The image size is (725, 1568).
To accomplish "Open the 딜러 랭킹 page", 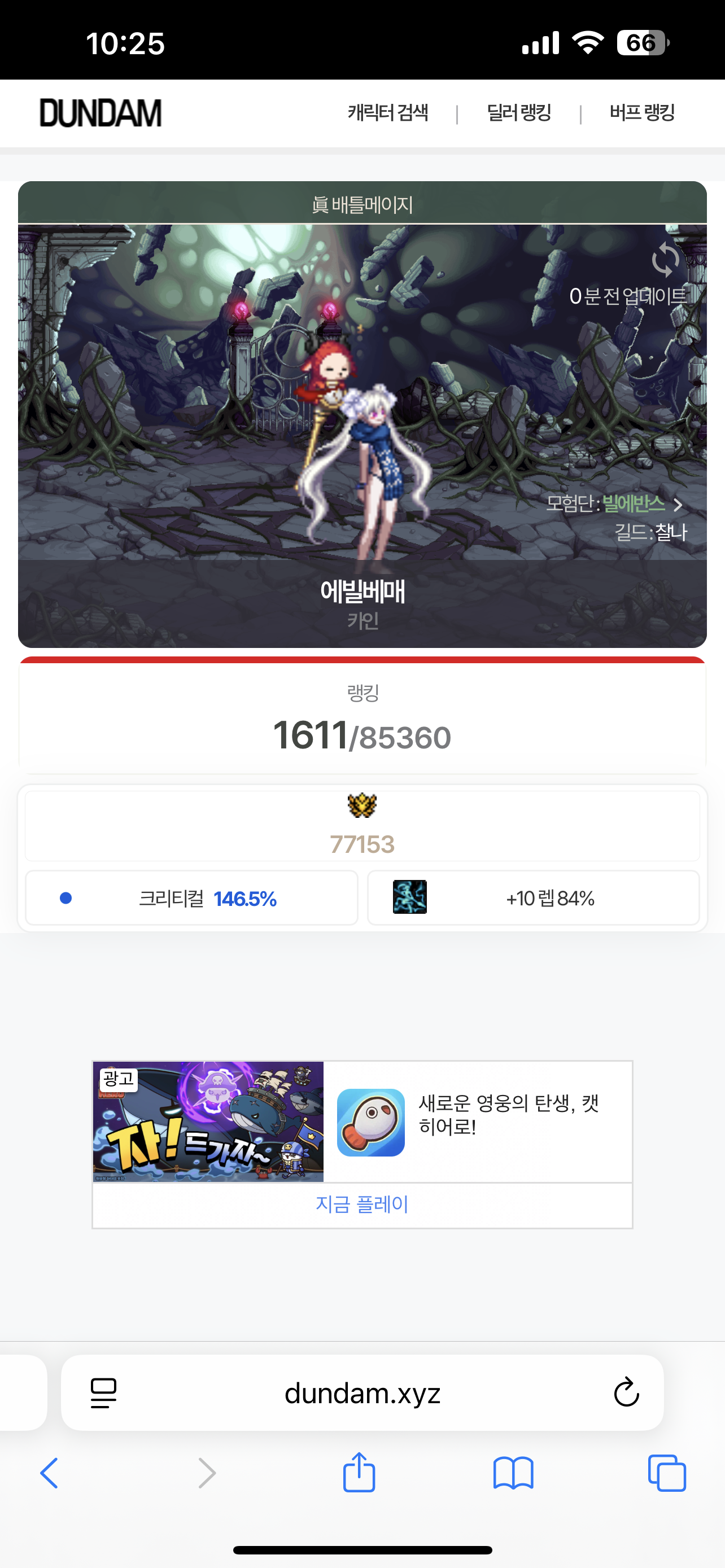I will pyautogui.click(x=519, y=113).
